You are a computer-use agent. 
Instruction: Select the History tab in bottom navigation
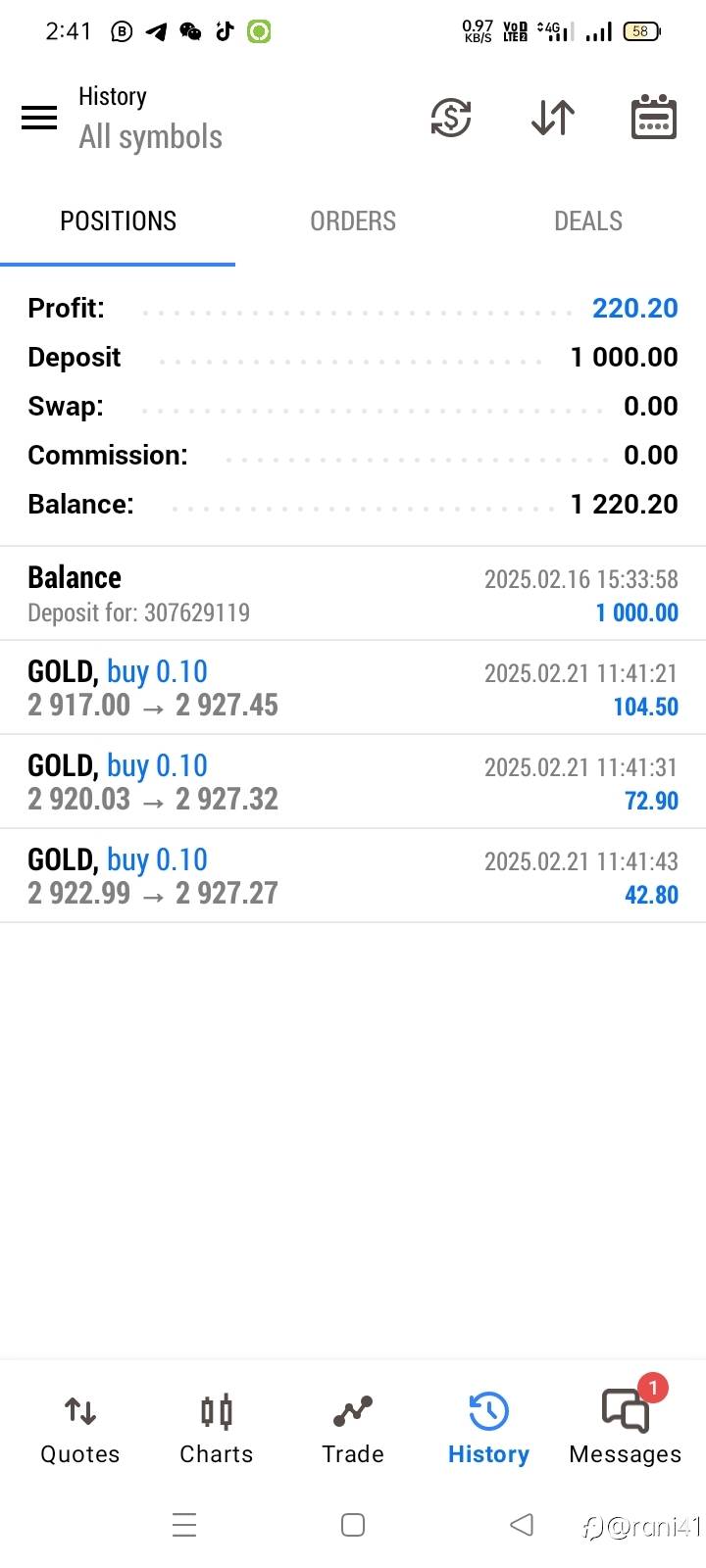pyautogui.click(x=488, y=1429)
